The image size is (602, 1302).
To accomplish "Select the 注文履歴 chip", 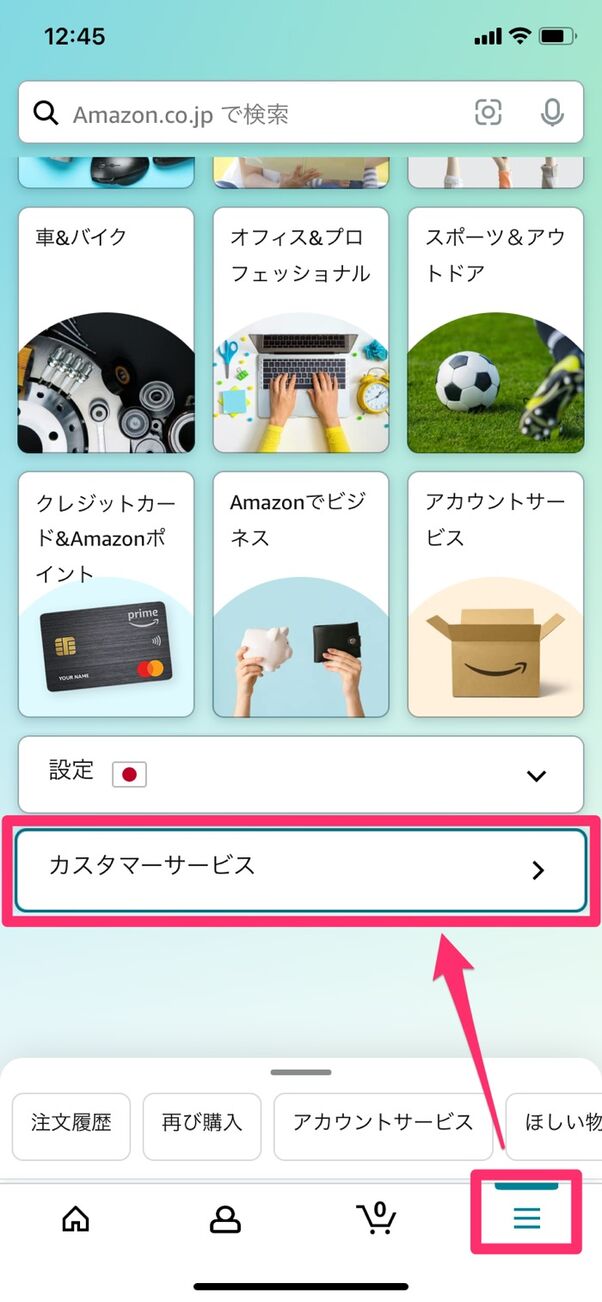I will [x=71, y=1123].
